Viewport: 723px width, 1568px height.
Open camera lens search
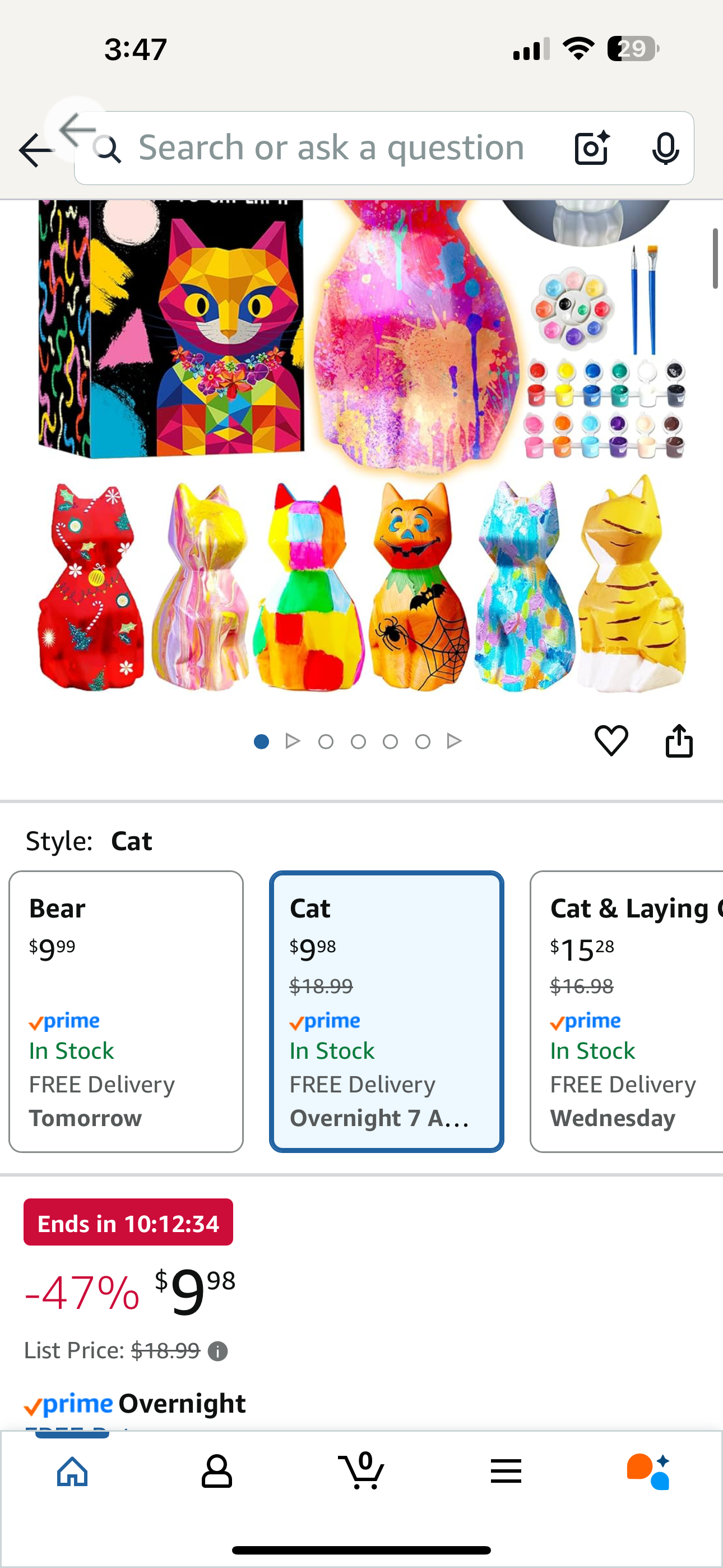coord(591,148)
